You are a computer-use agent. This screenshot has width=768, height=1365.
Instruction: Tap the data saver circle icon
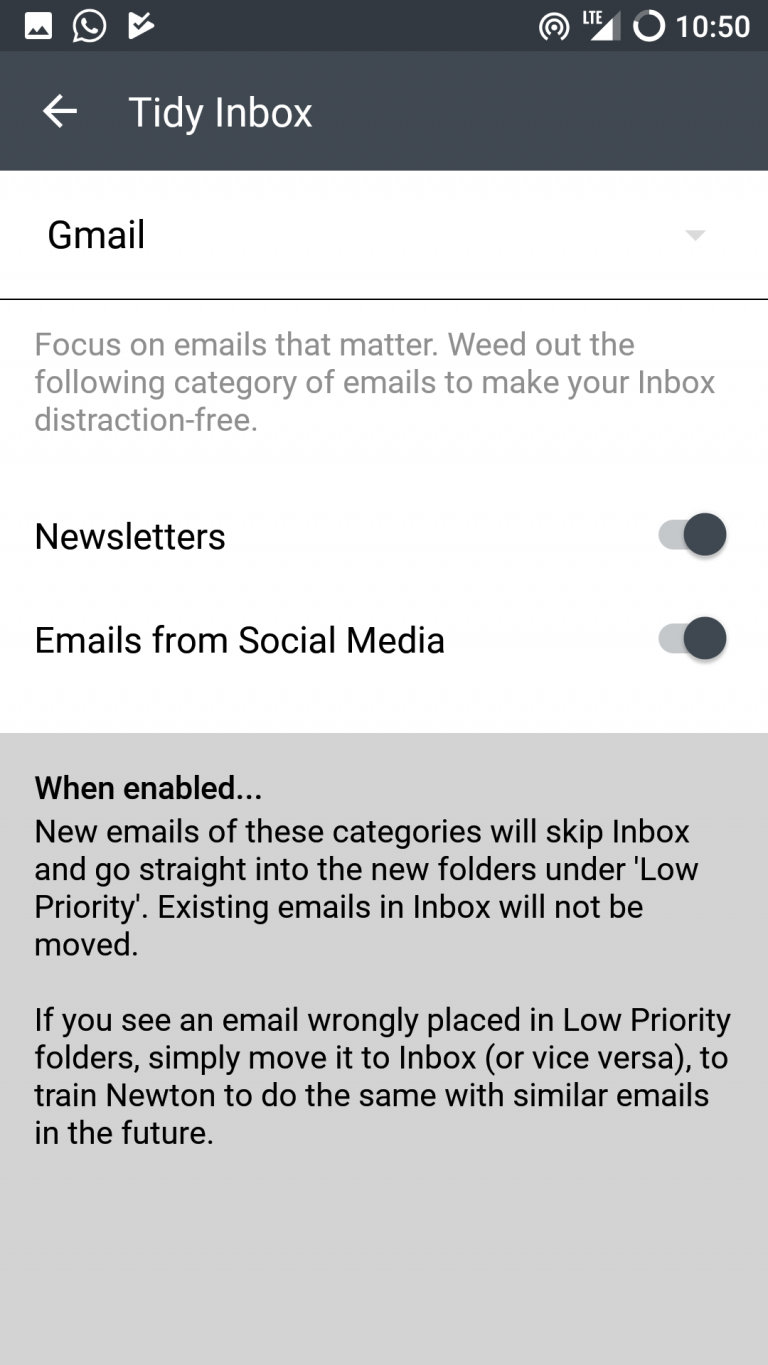click(x=651, y=26)
